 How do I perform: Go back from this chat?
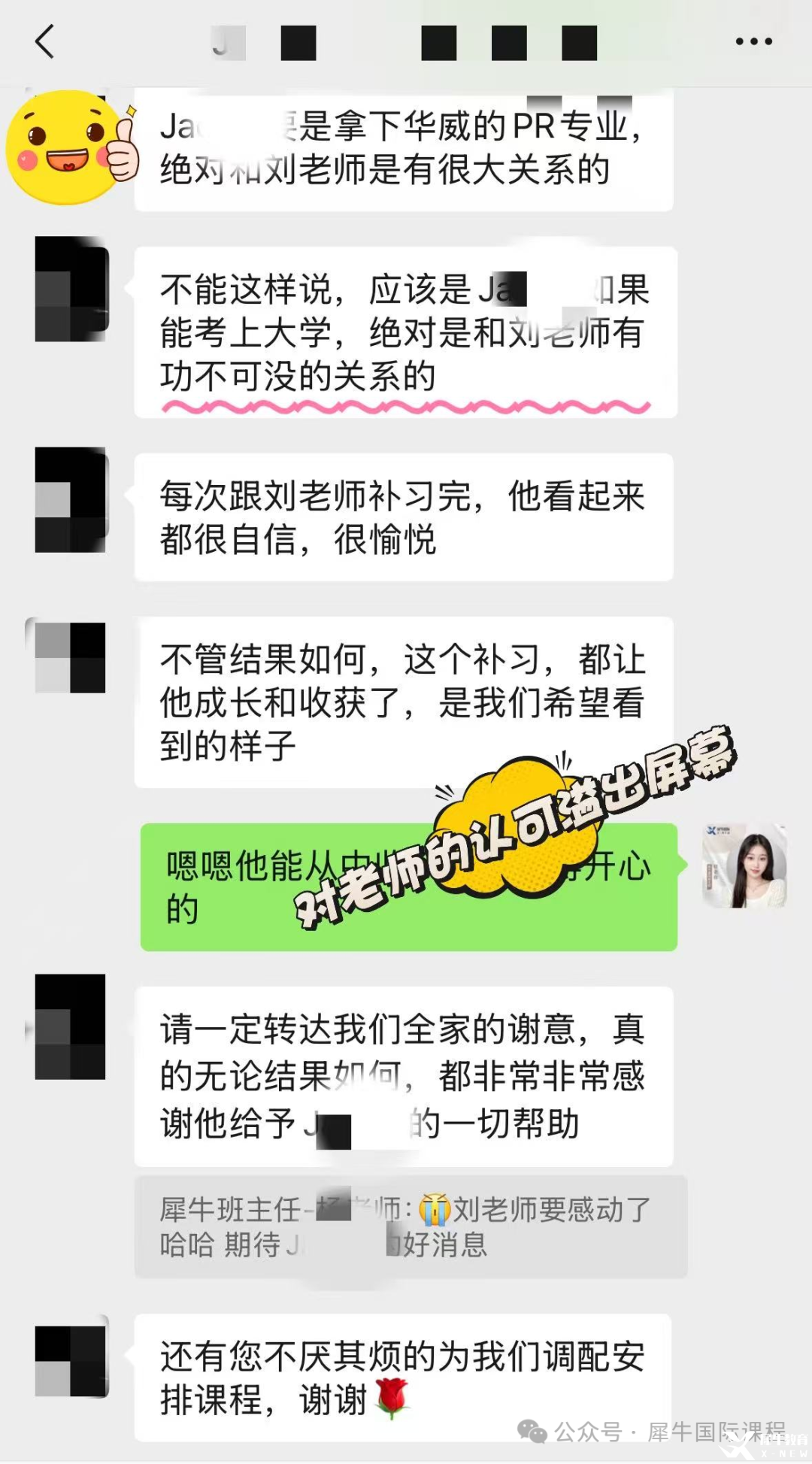point(45,41)
